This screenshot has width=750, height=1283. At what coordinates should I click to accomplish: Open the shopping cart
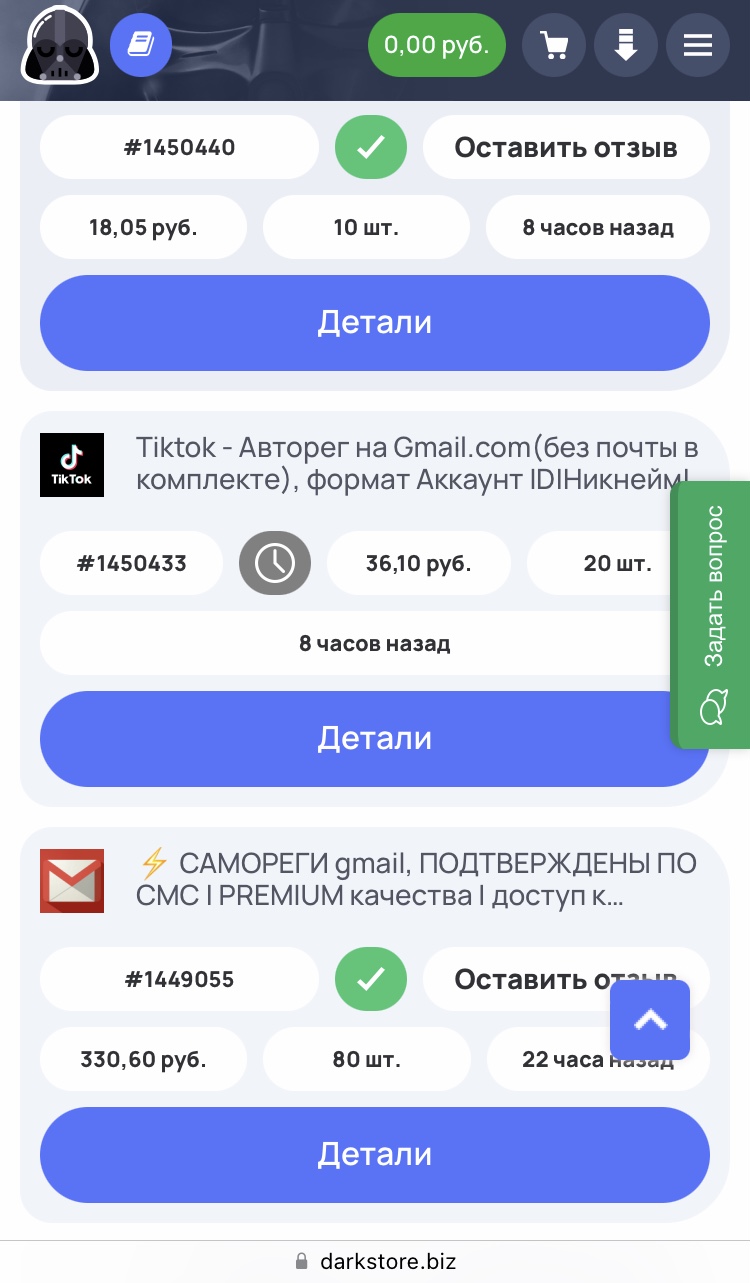click(554, 45)
